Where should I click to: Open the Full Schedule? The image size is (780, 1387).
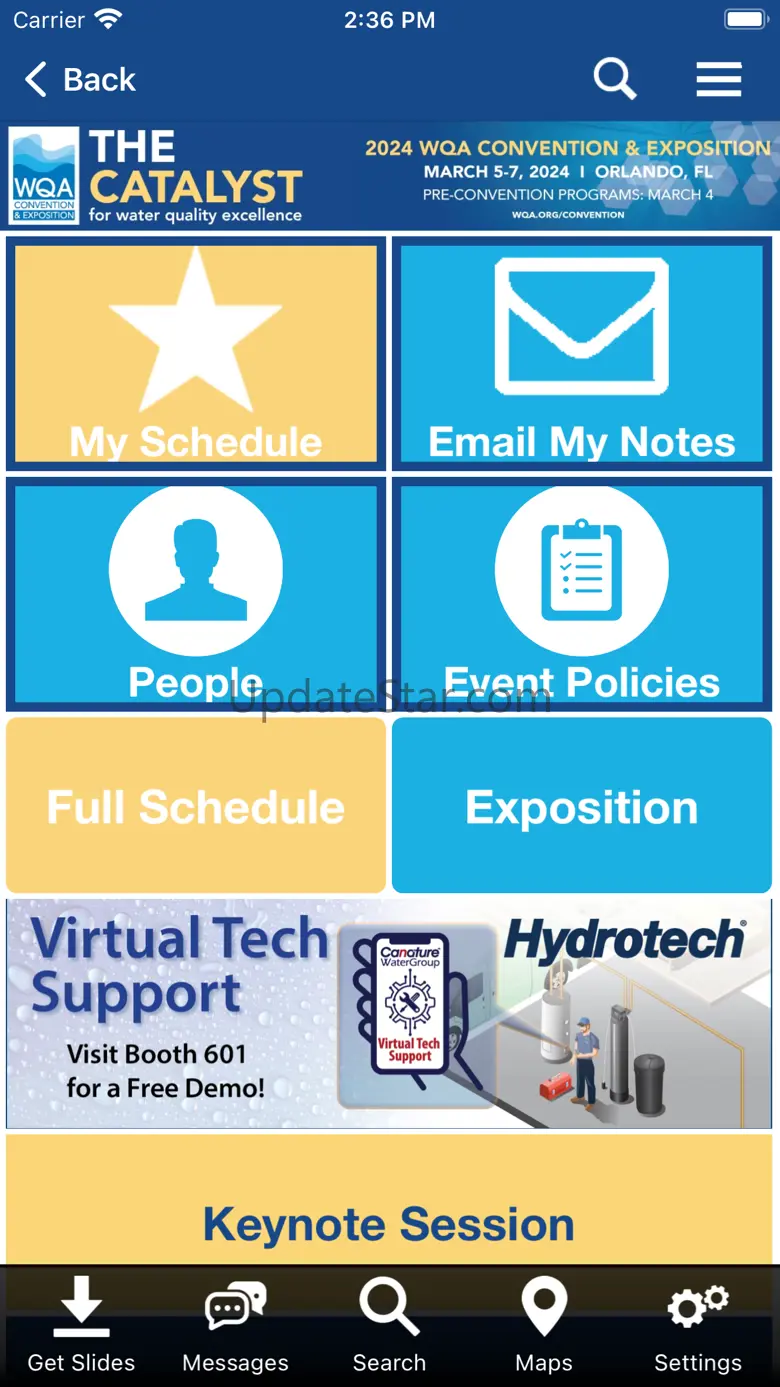point(196,805)
